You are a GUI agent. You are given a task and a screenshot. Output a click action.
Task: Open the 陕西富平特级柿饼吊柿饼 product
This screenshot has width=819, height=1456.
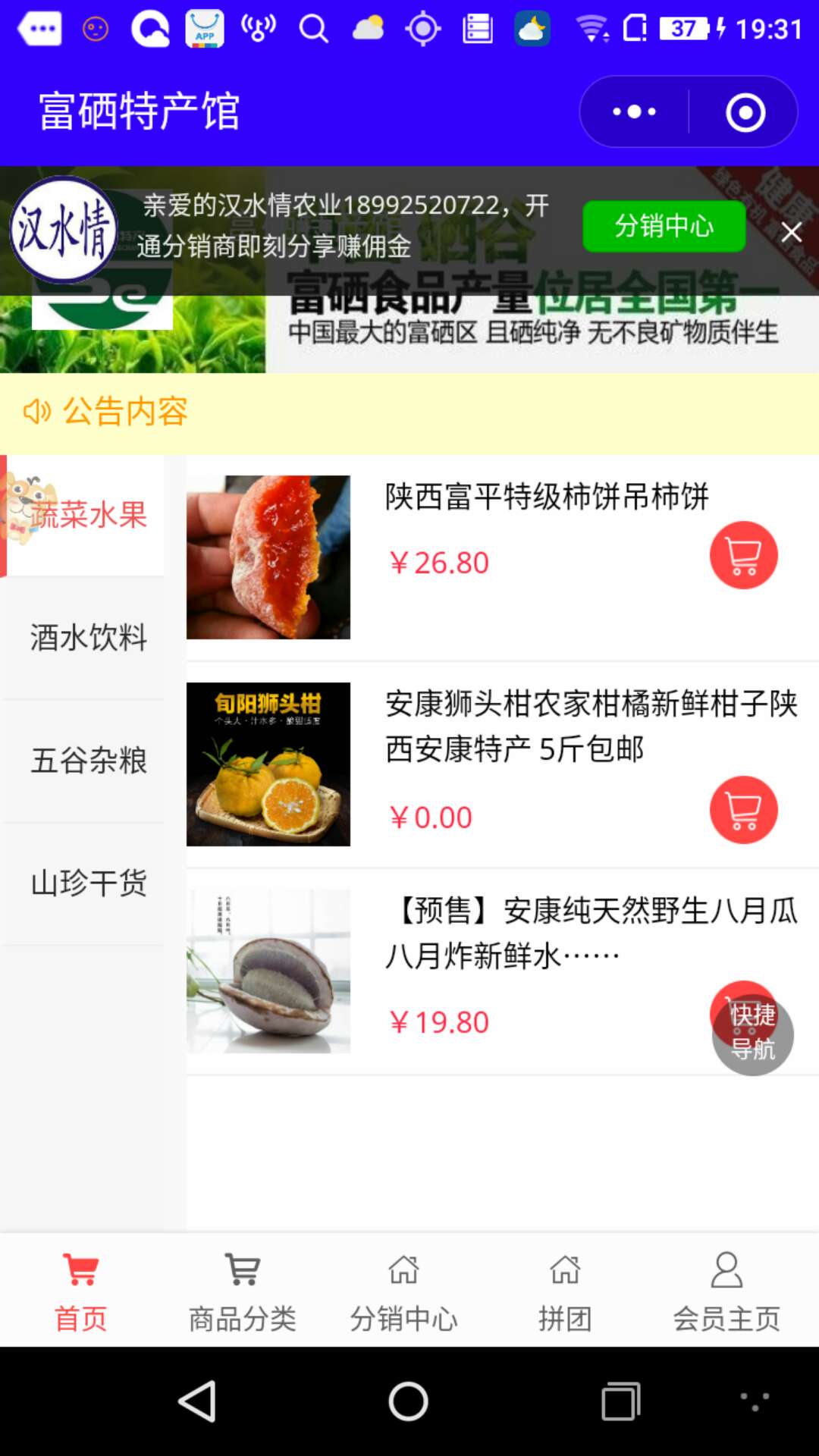(x=547, y=497)
